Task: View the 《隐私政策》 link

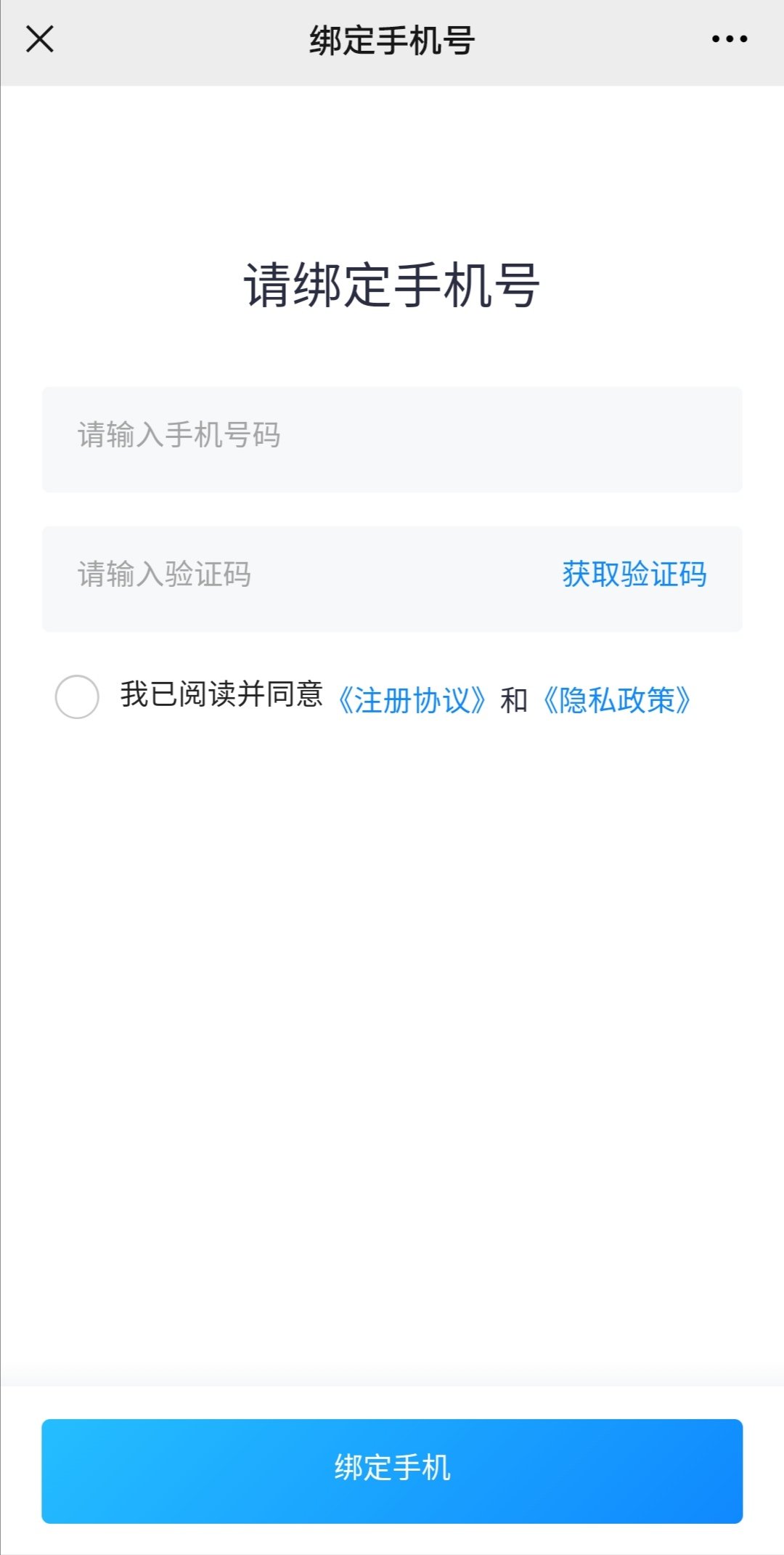Action: pyautogui.click(x=616, y=701)
